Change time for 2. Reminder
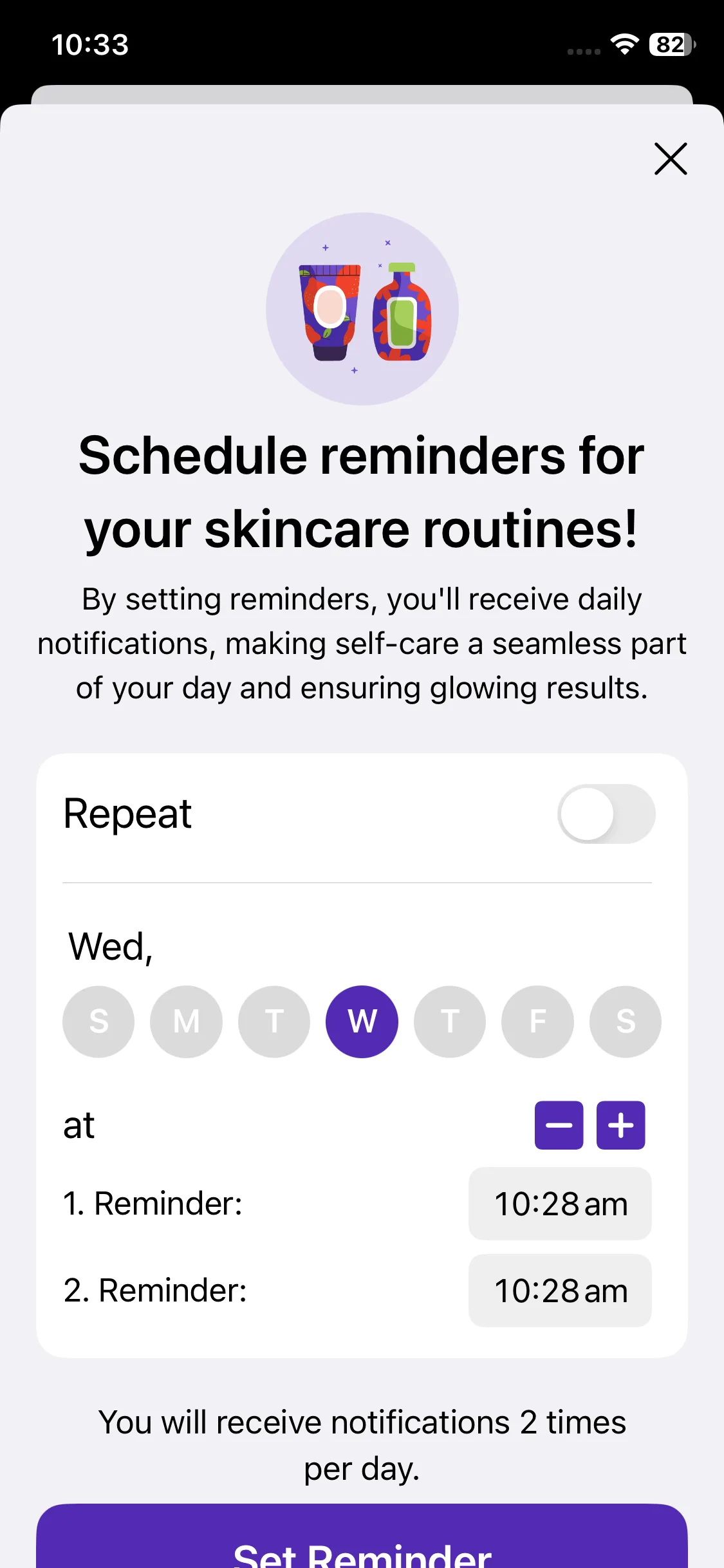 [560, 1291]
